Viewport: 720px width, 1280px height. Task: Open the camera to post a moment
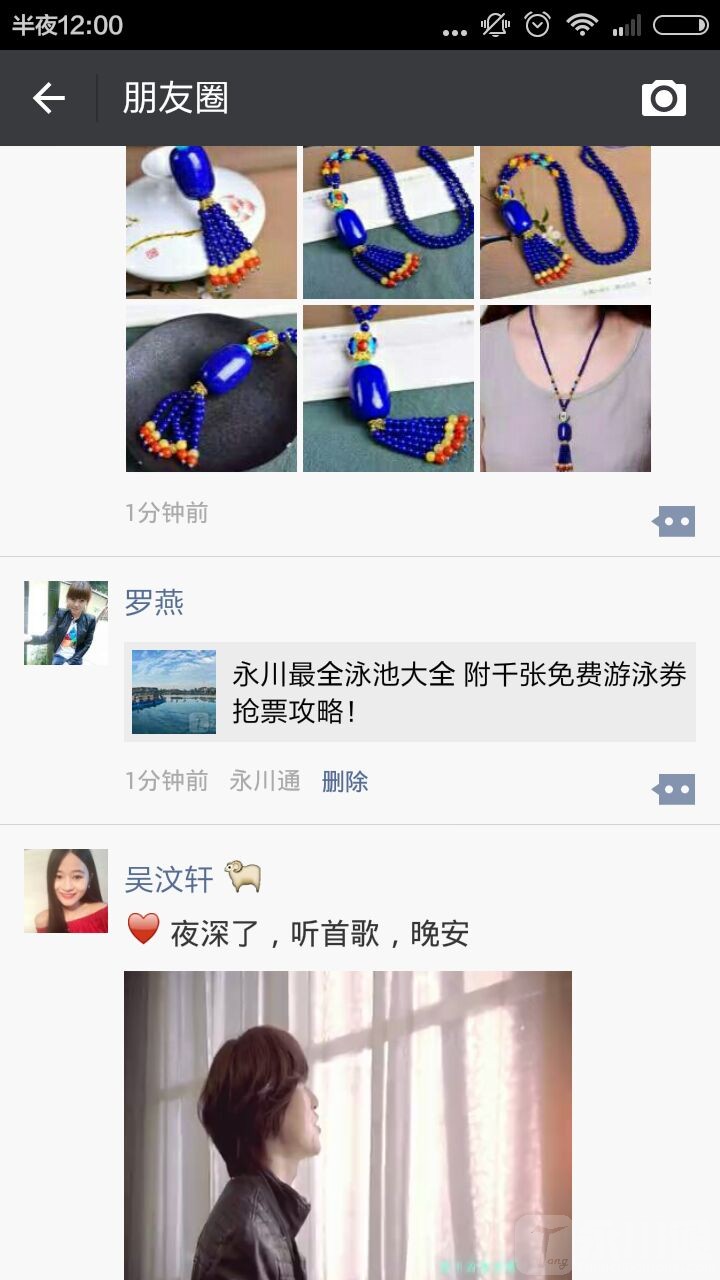[663, 98]
